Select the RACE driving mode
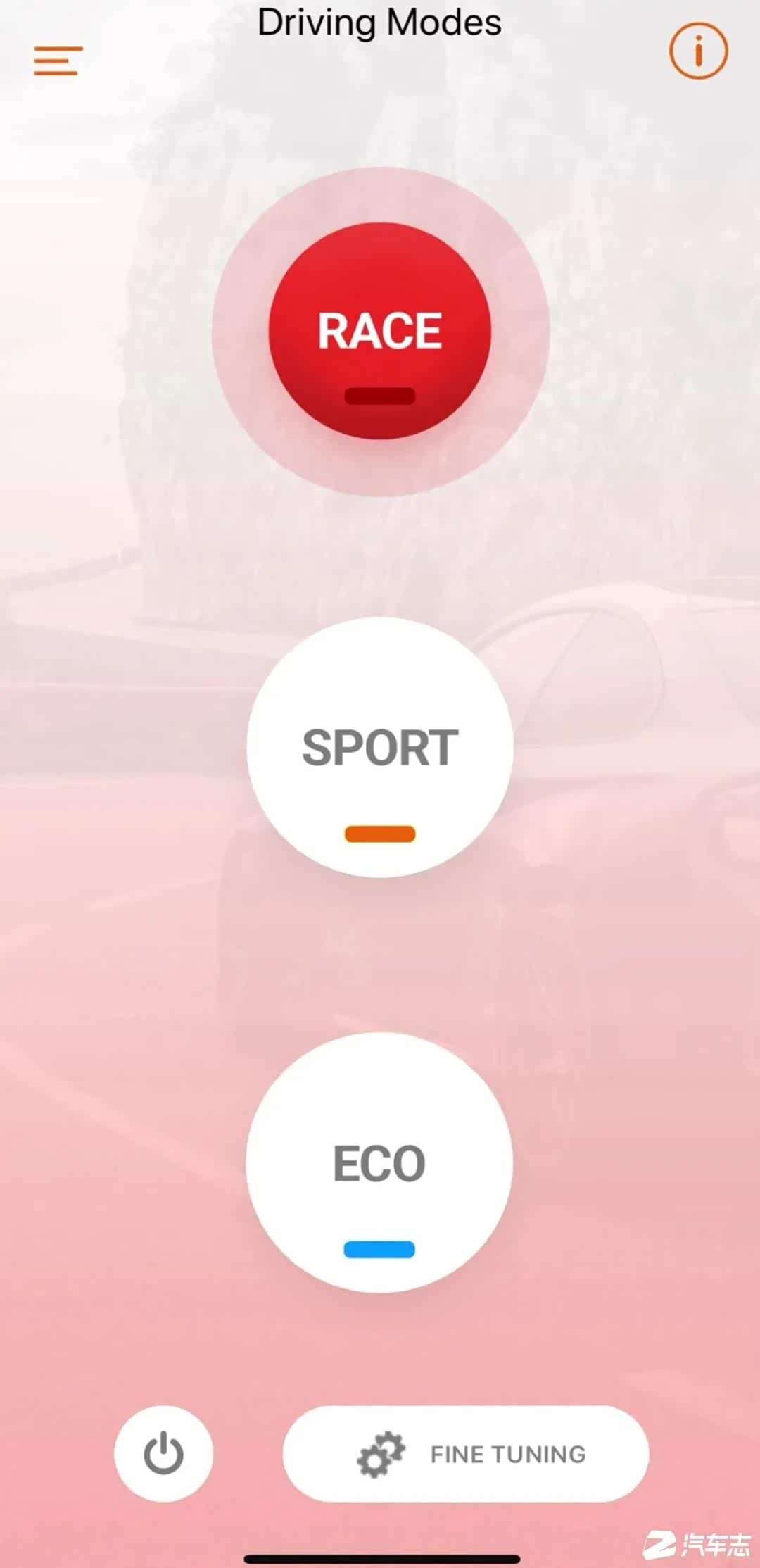Image resolution: width=760 pixels, height=1568 pixels. tap(380, 332)
